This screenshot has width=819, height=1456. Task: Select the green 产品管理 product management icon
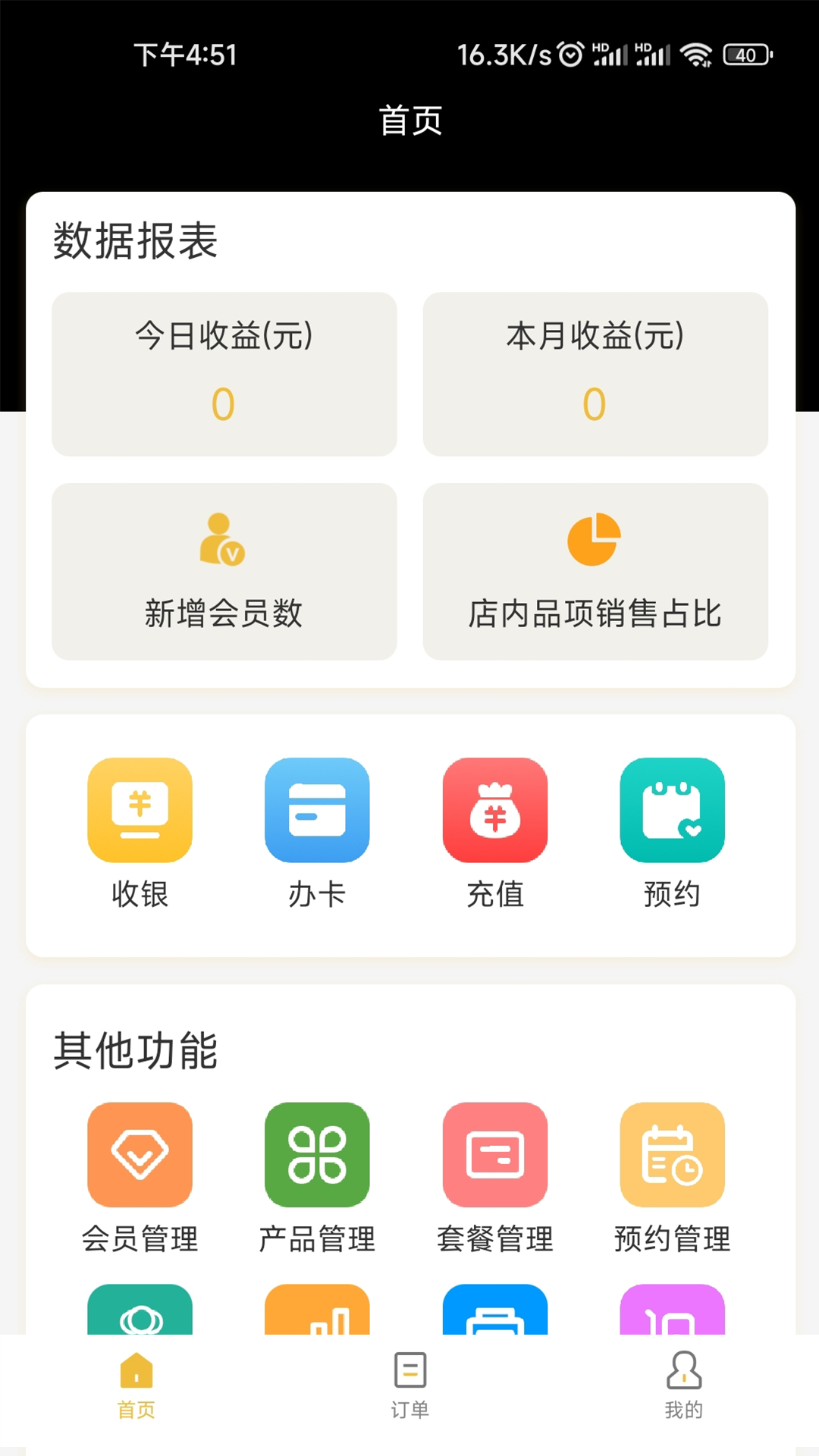[x=317, y=1155]
